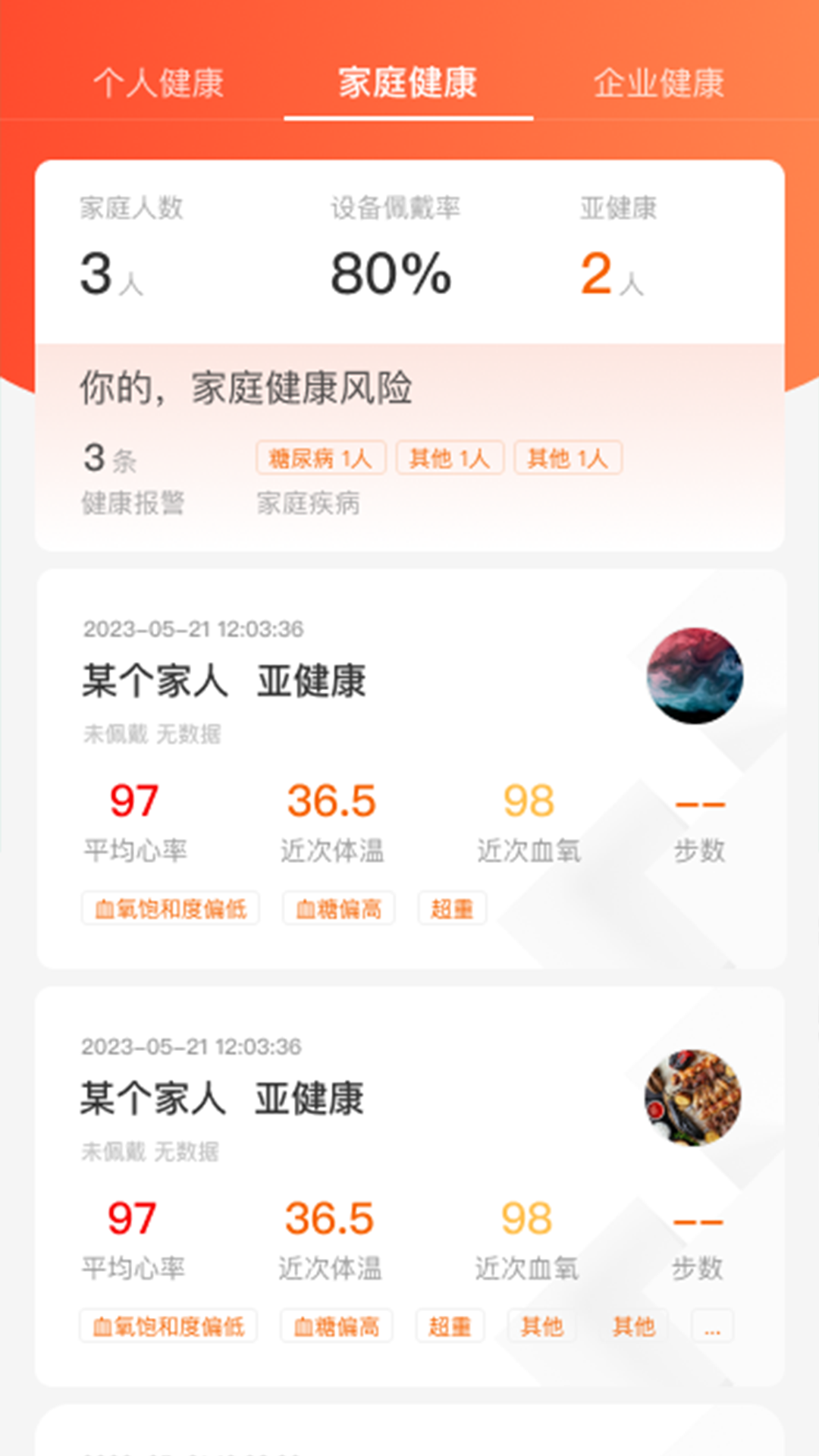Switch to the 企业健康 tab
This screenshot has height=1456, width=819.
point(661,84)
